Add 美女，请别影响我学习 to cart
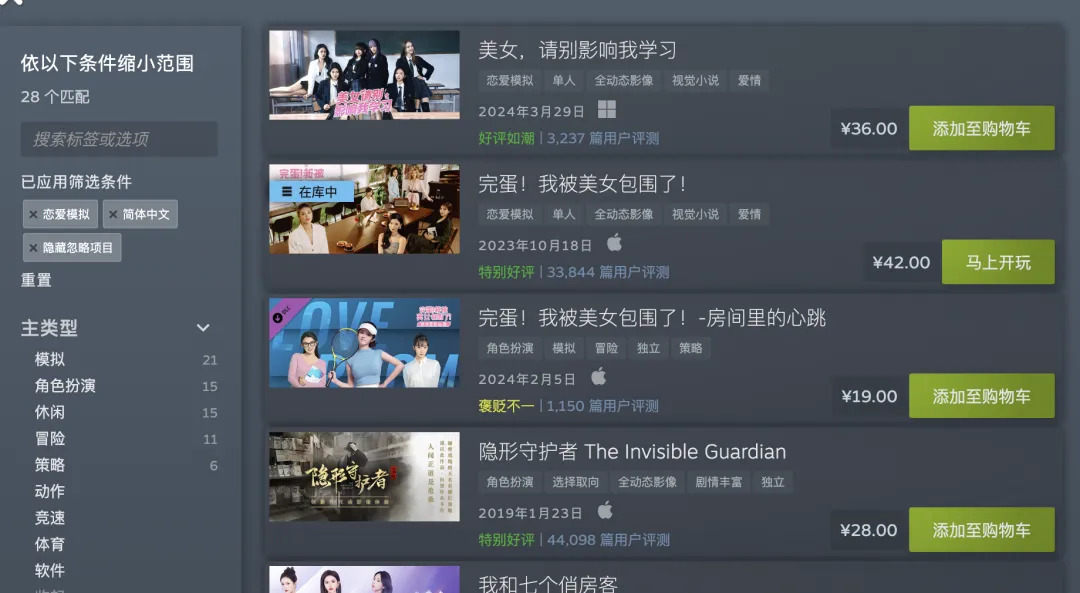This screenshot has width=1080, height=593. pos(981,129)
